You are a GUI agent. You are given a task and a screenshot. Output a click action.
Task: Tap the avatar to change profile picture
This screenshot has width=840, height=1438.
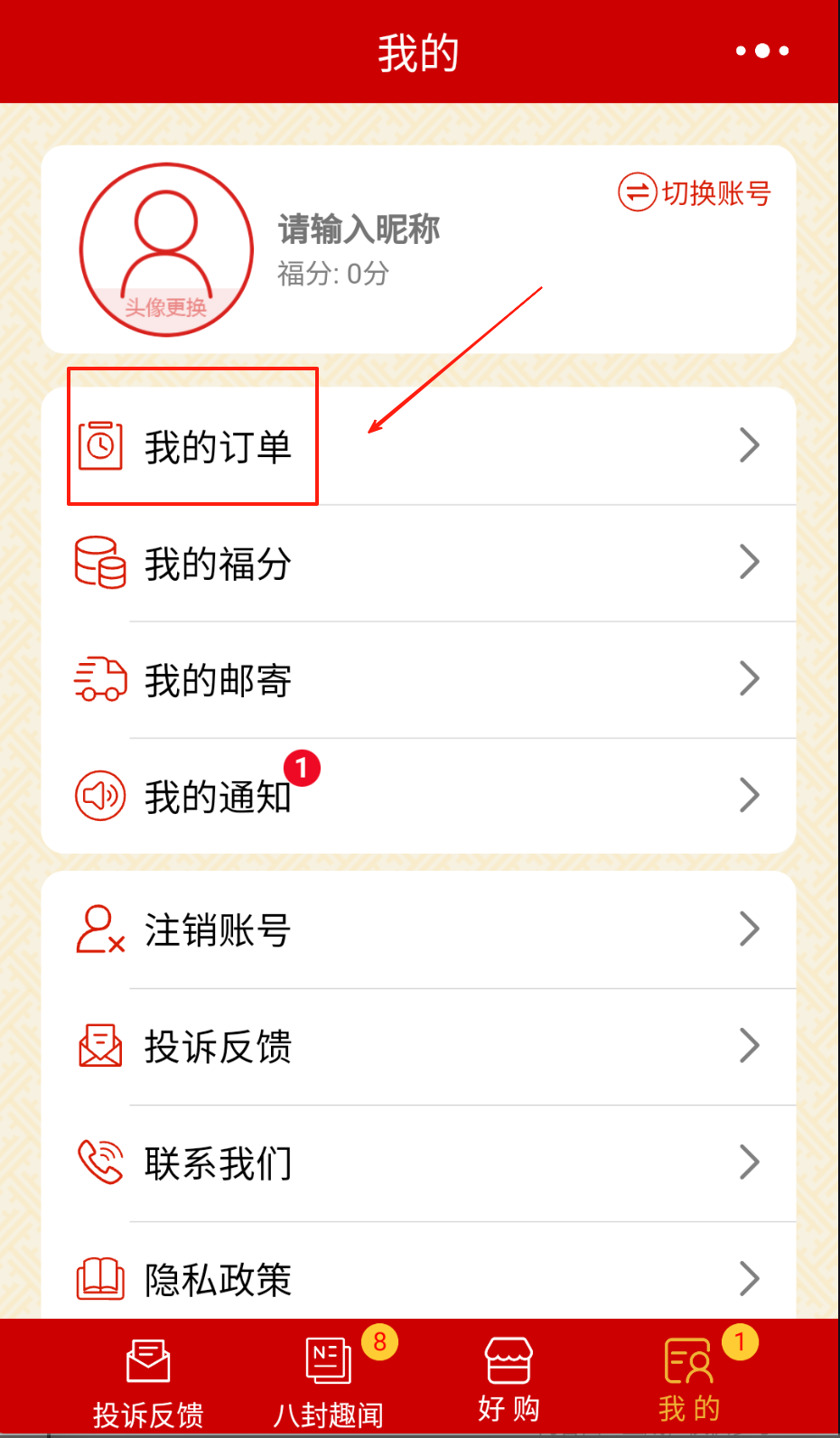[166, 250]
